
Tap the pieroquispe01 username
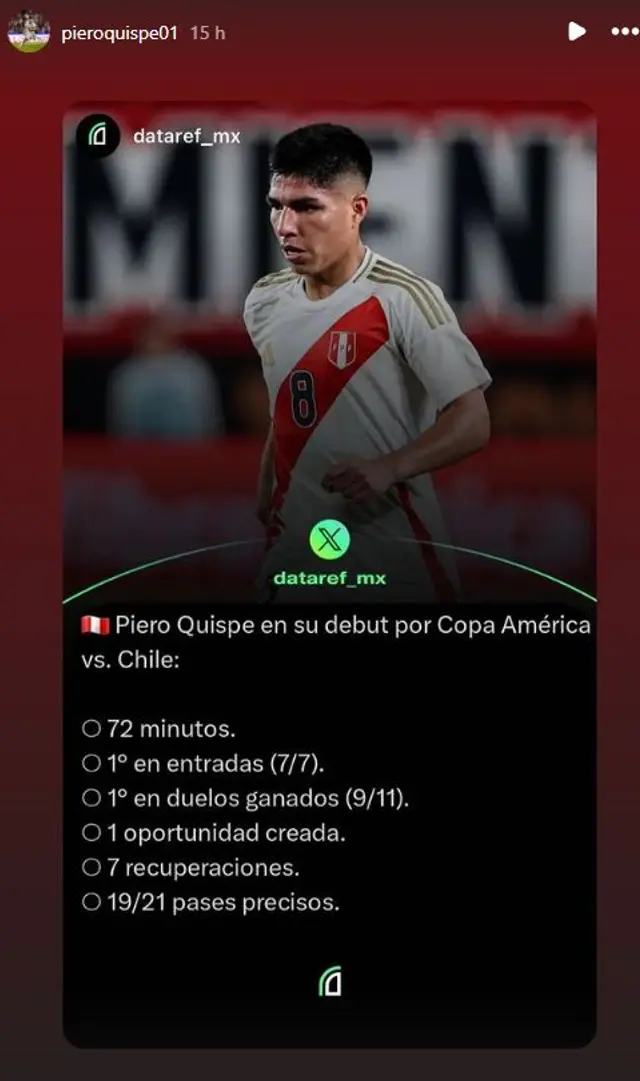click(120, 33)
